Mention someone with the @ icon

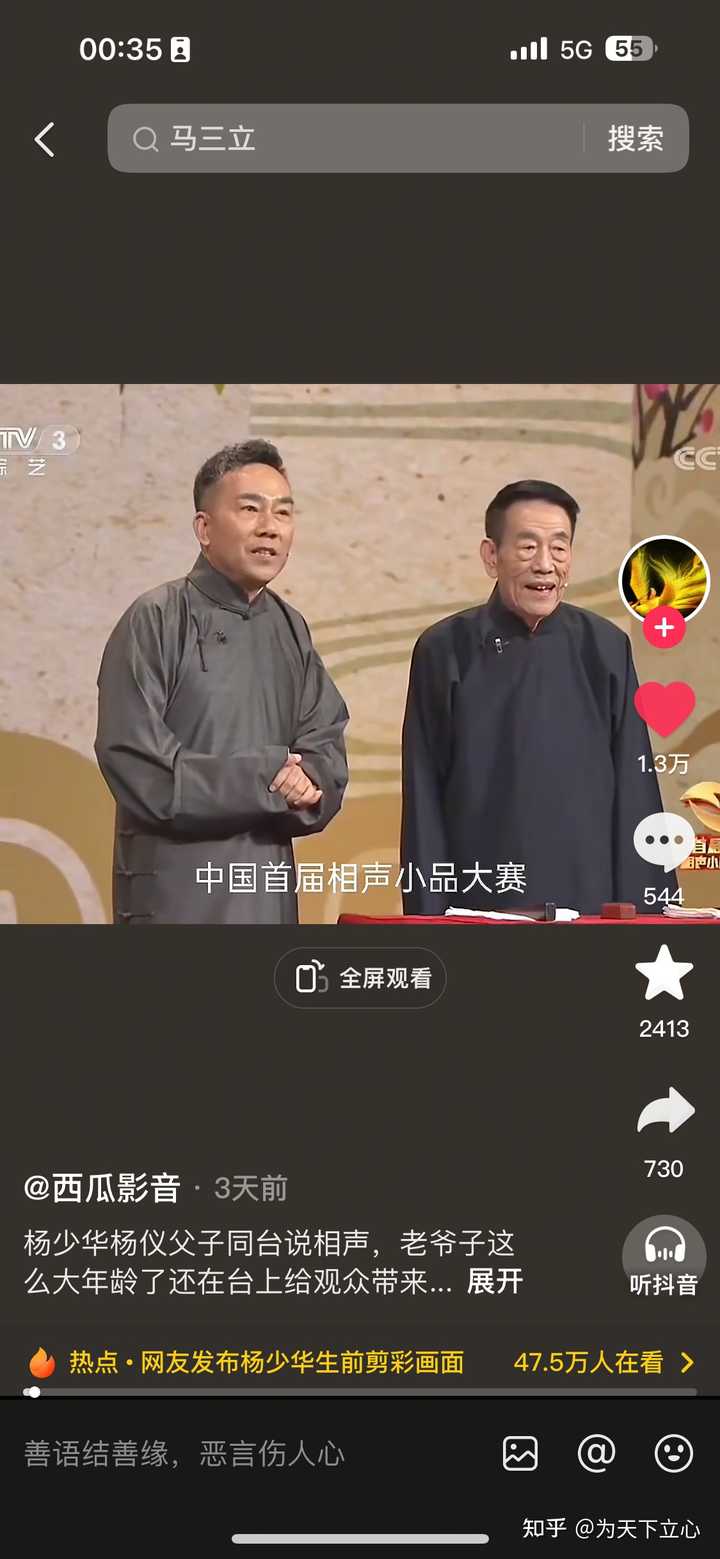tap(597, 1453)
